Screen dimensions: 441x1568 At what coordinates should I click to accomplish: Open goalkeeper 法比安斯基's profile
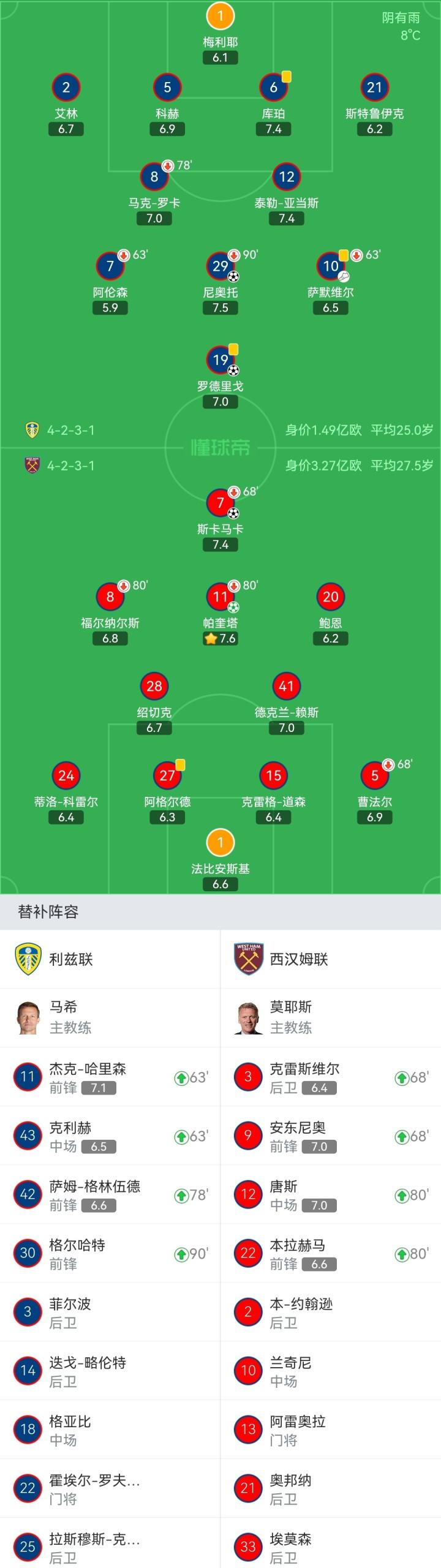pos(221,843)
